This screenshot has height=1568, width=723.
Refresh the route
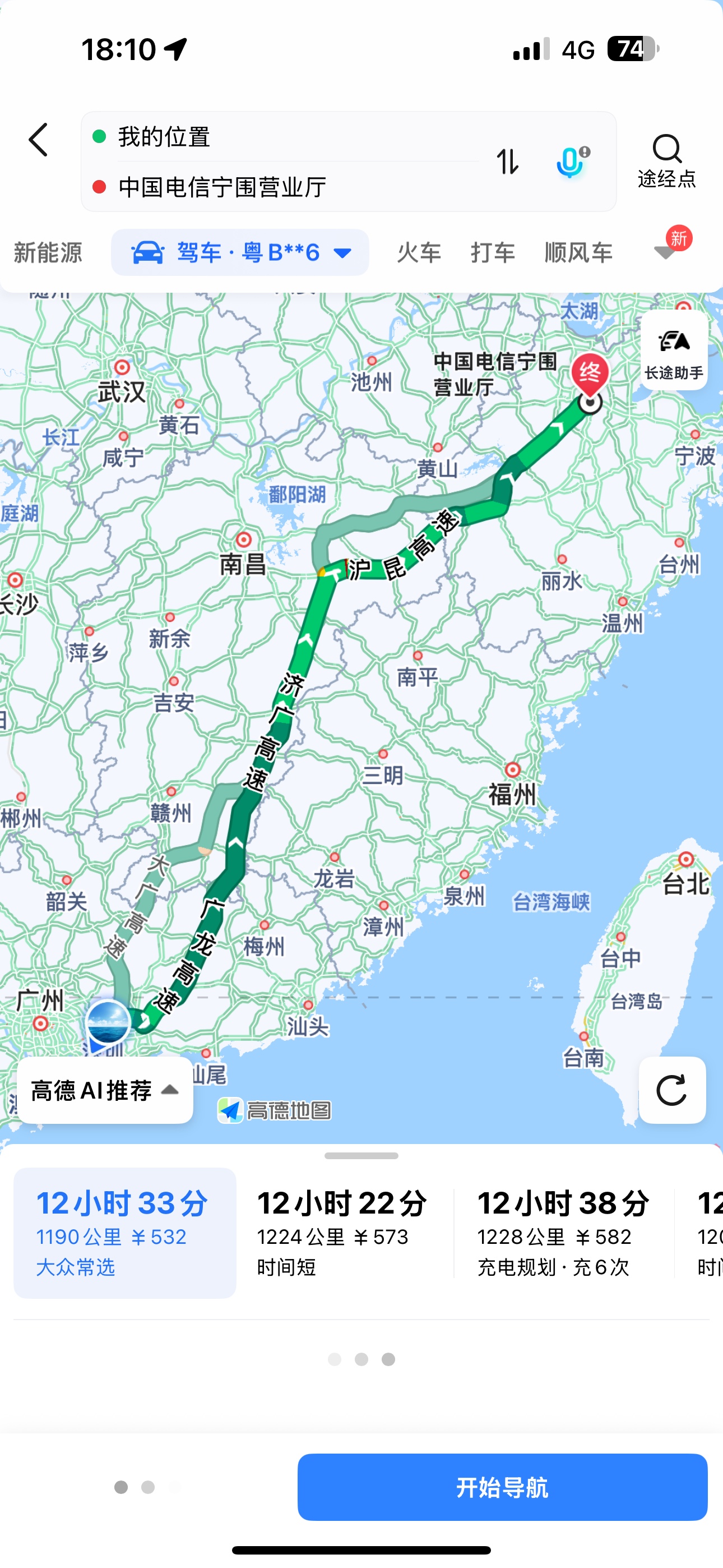tap(672, 1090)
